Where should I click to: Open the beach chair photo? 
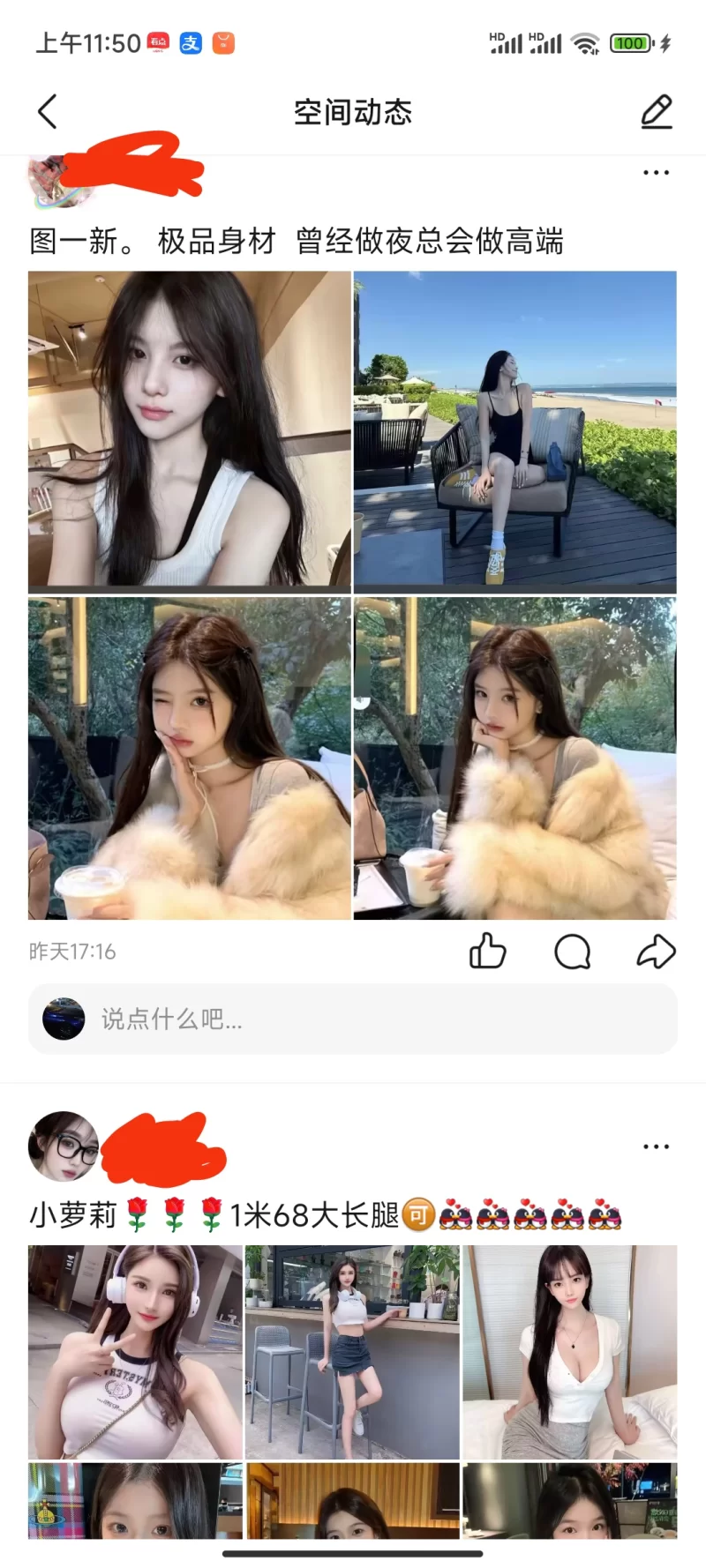(x=514, y=430)
